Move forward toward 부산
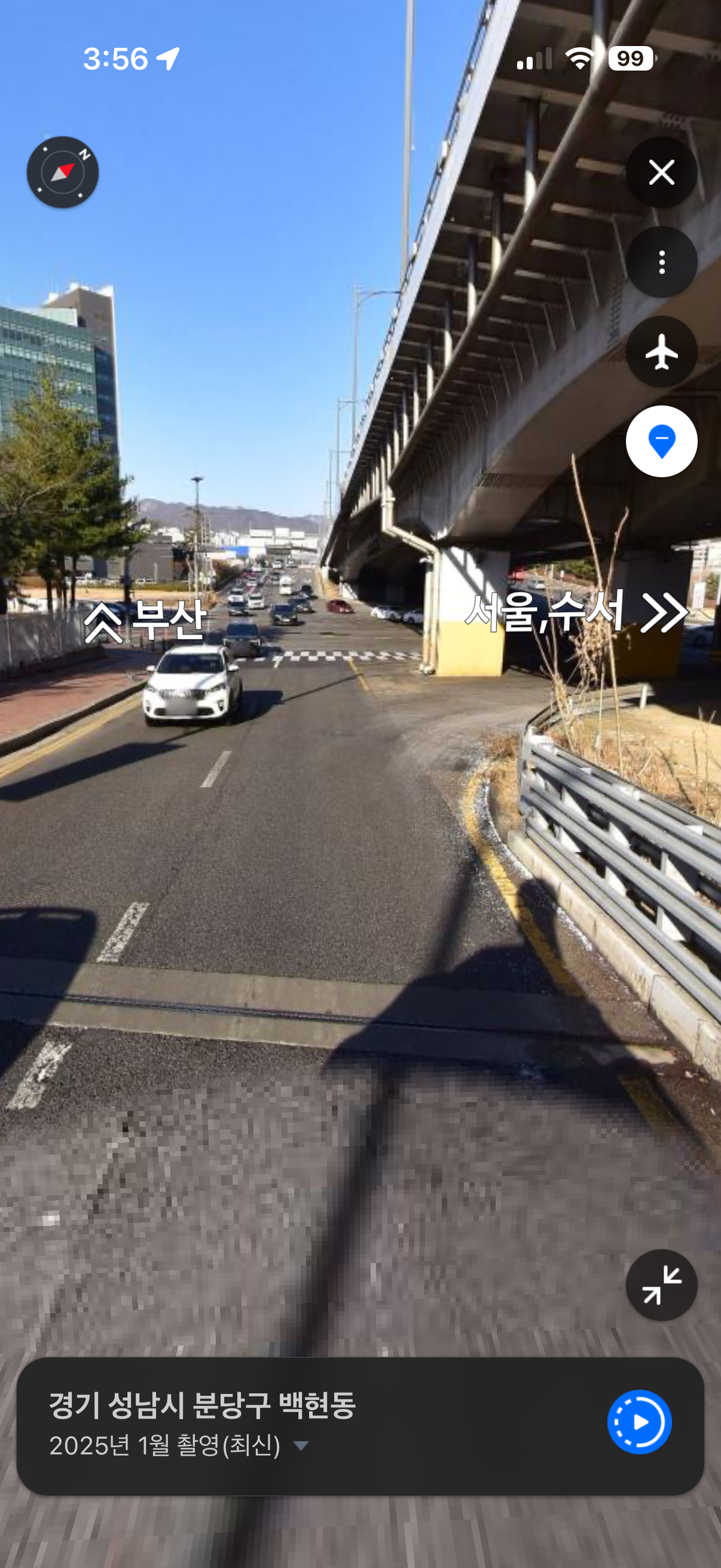The image size is (721, 1568). coord(146,621)
